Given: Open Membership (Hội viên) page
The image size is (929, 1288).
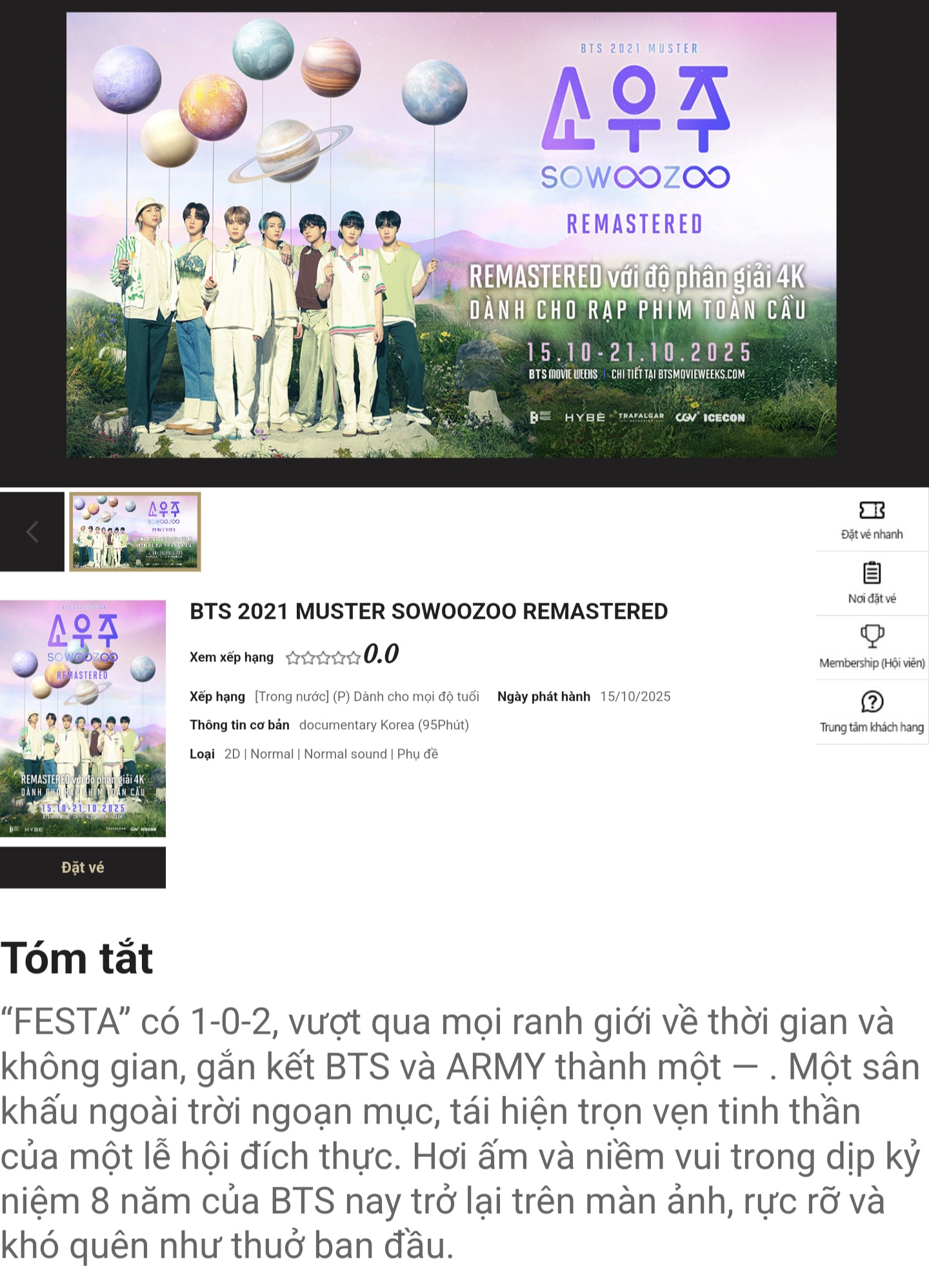Looking at the screenshot, I should (872, 647).
